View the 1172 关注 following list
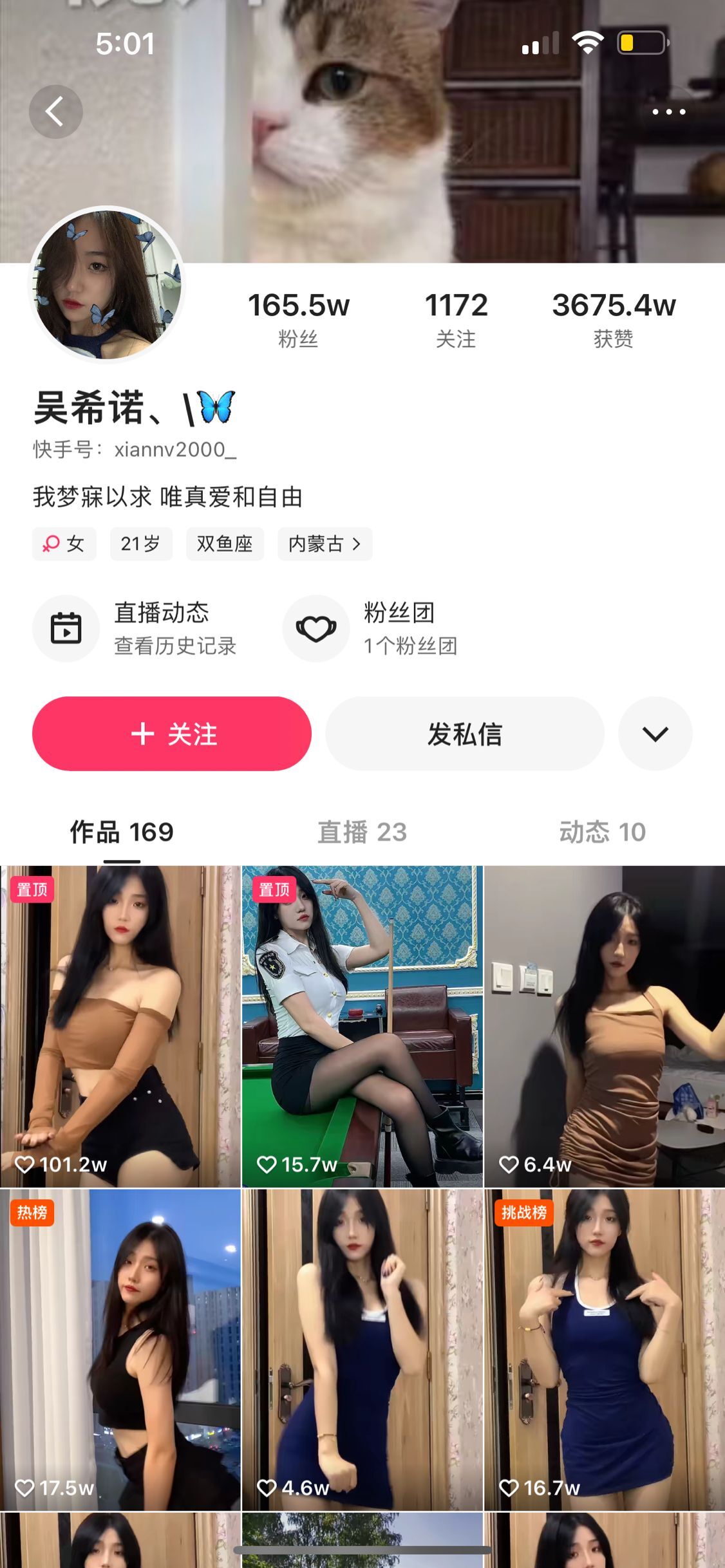The height and width of the screenshot is (1568, 725). [456, 319]
